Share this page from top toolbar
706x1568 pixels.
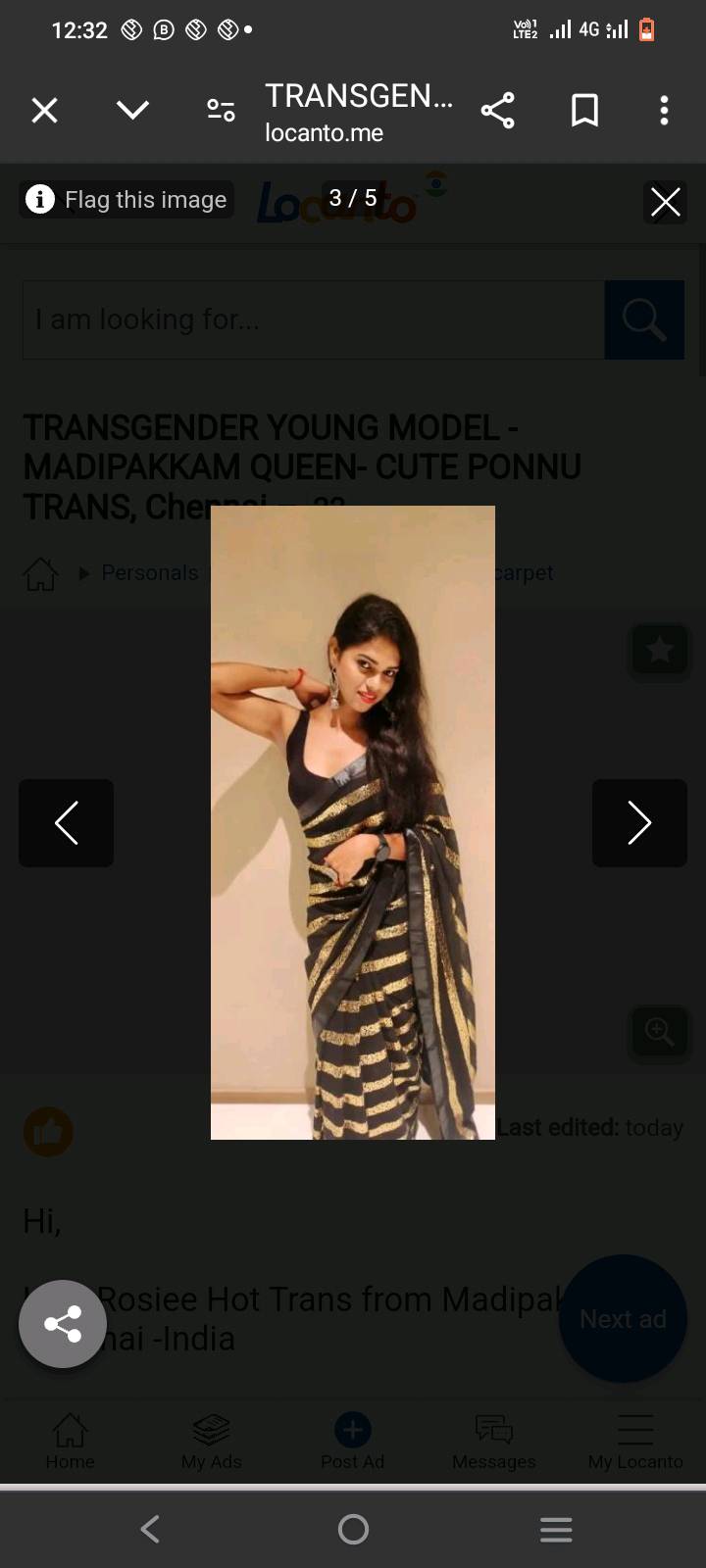(498, 111)
